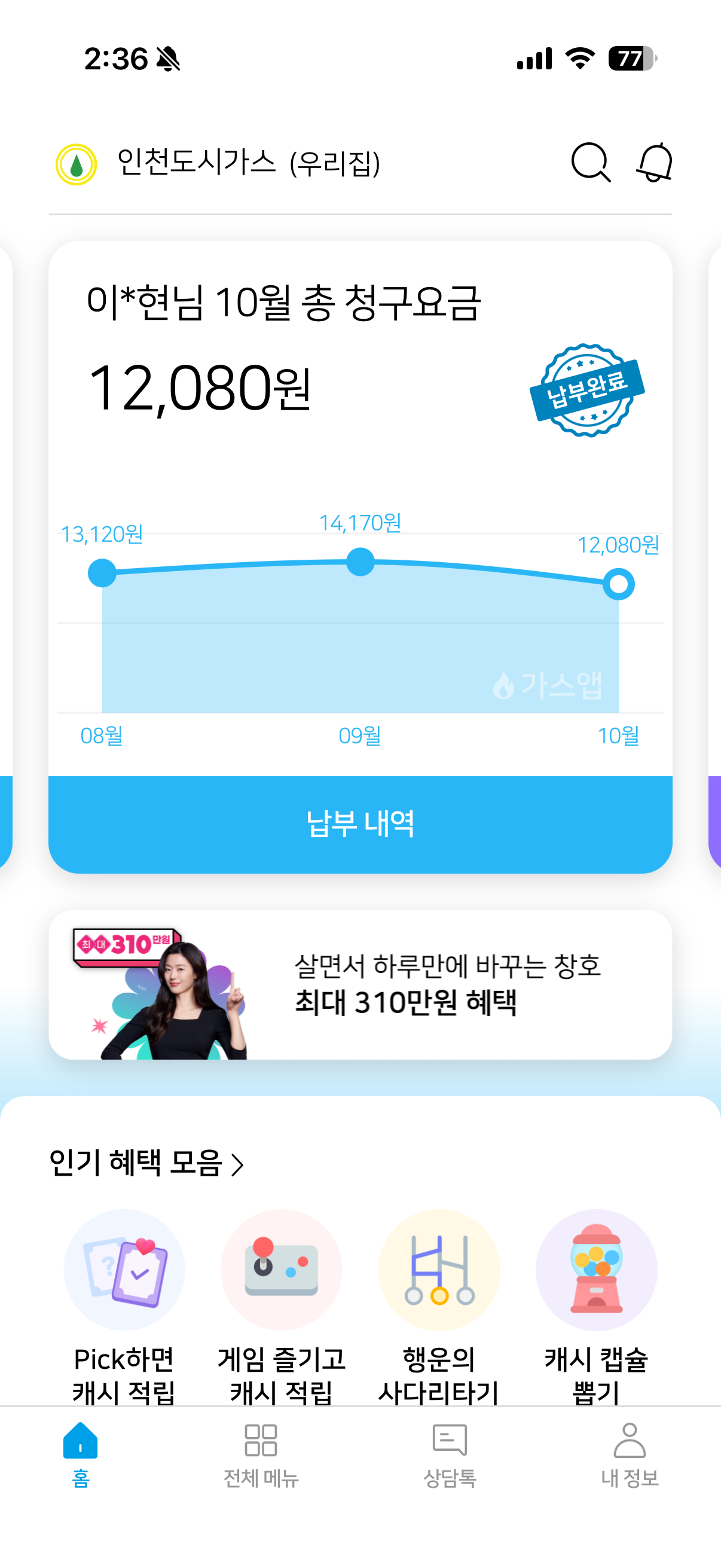Image resolution: width=721 pixels, height=1568 pixels.
Task: Go to the 홈 tab
Action: click(80, 1454)
